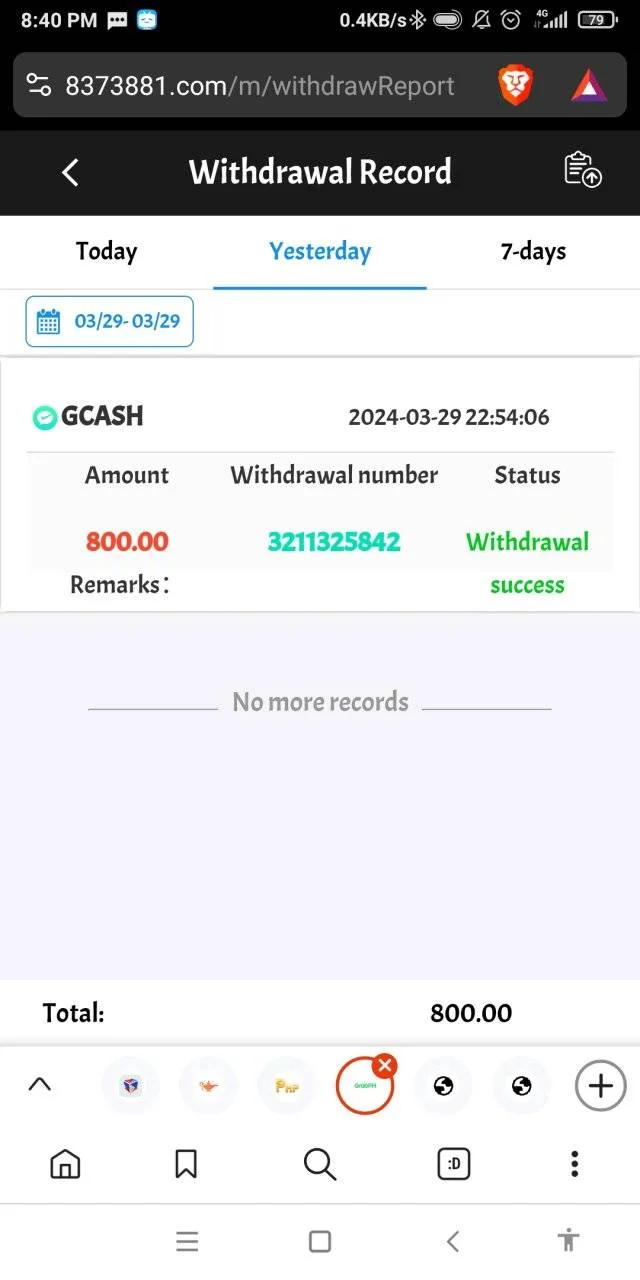Close the current tab with red X

click(x=385, y=1066)
